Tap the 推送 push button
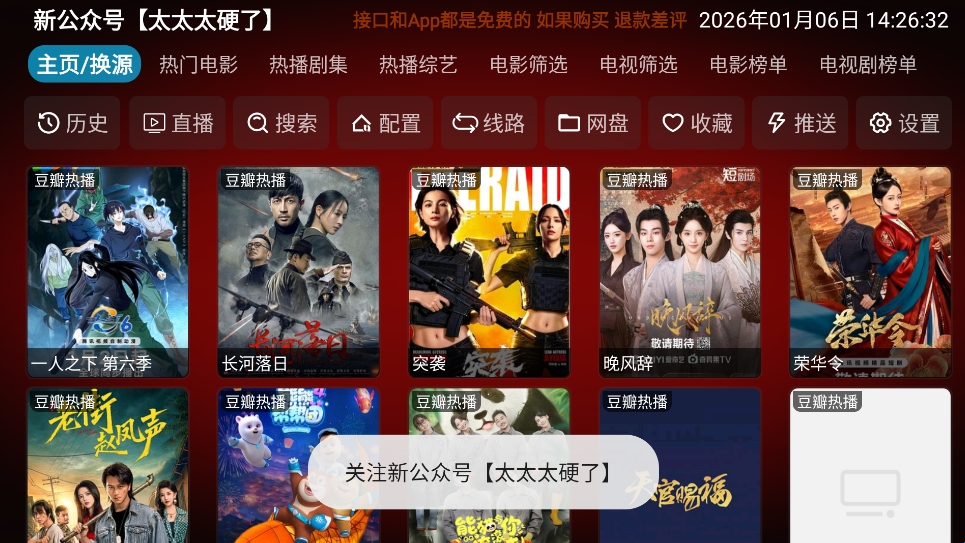The image size is (965, 543). coord(801,123)
